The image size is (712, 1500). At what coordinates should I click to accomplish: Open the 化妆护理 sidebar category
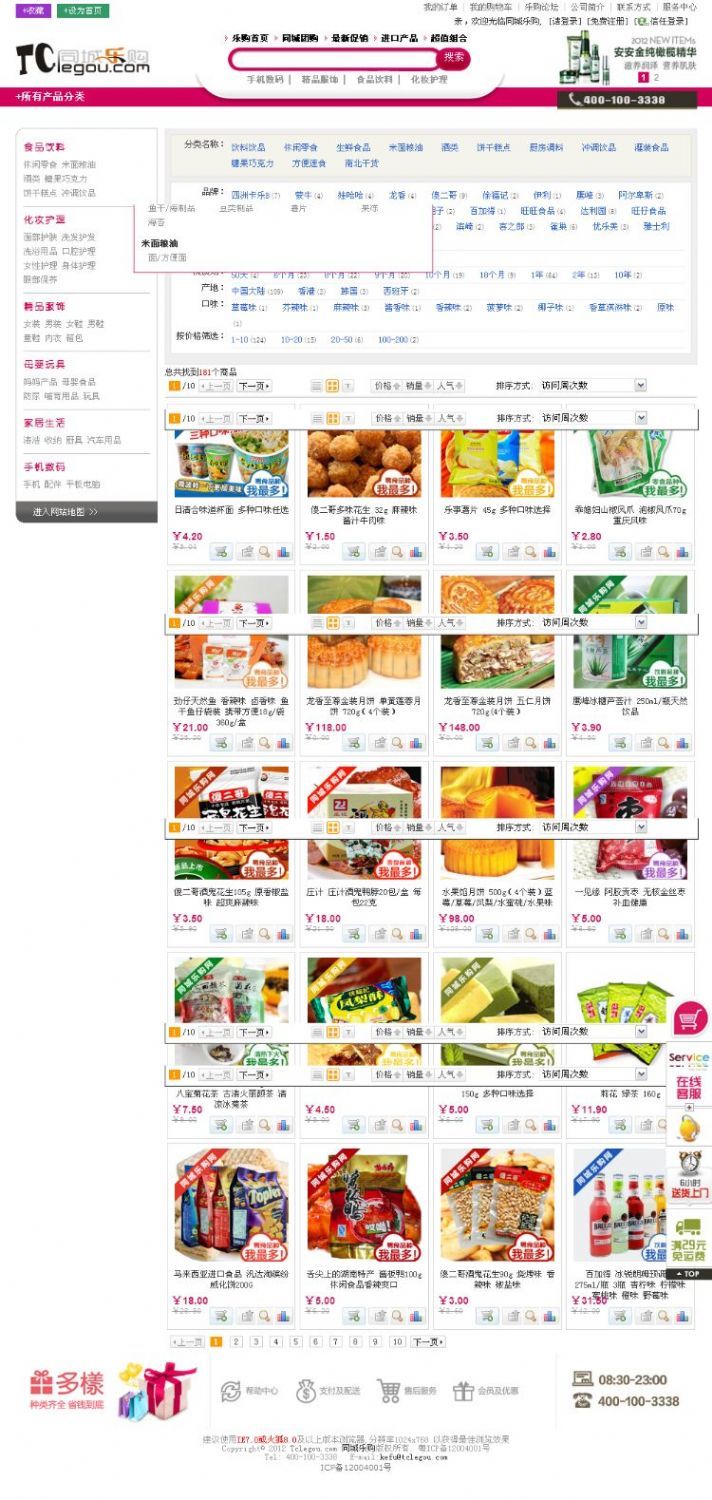click(45, 219)
